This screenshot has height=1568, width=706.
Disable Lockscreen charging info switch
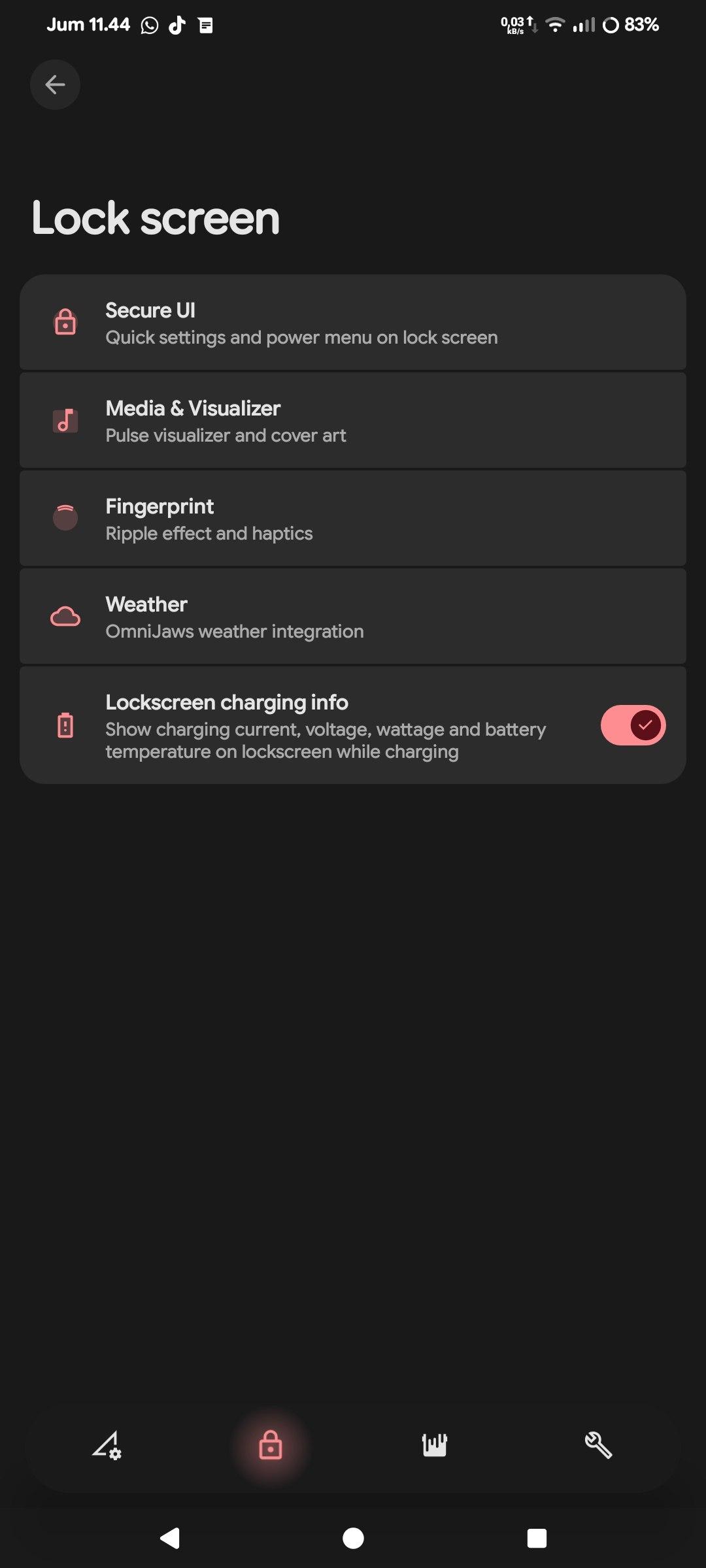point(633,725)
